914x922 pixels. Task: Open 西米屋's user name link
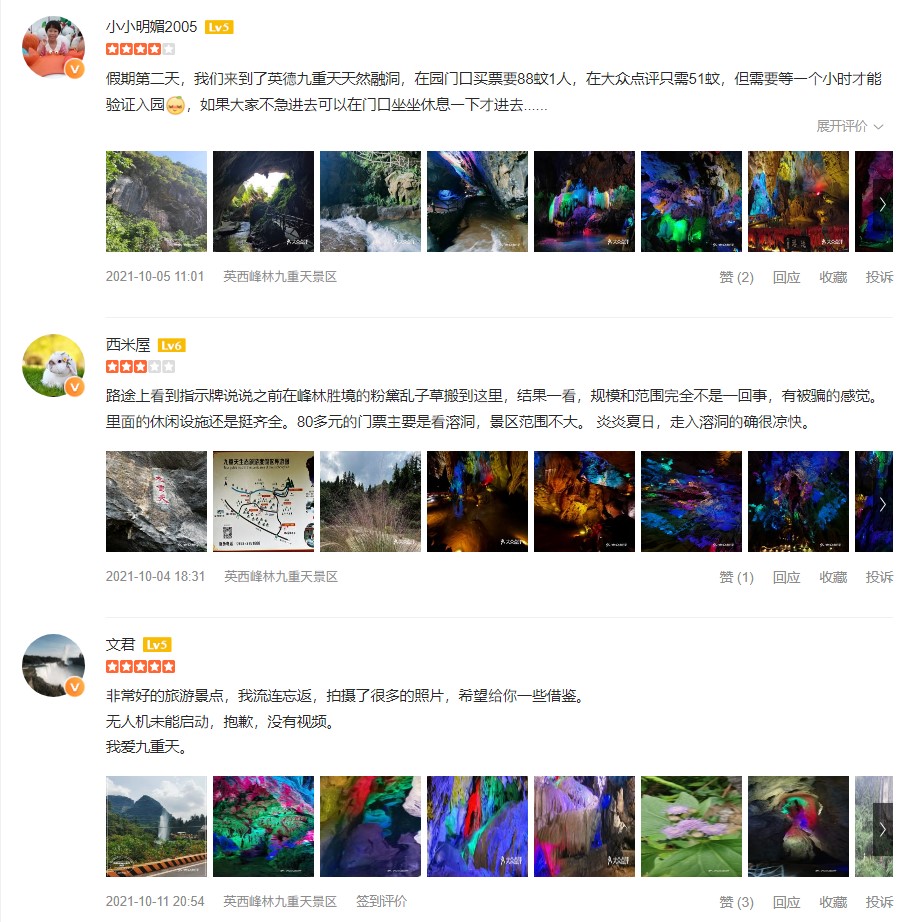click(x=127, y=345)
